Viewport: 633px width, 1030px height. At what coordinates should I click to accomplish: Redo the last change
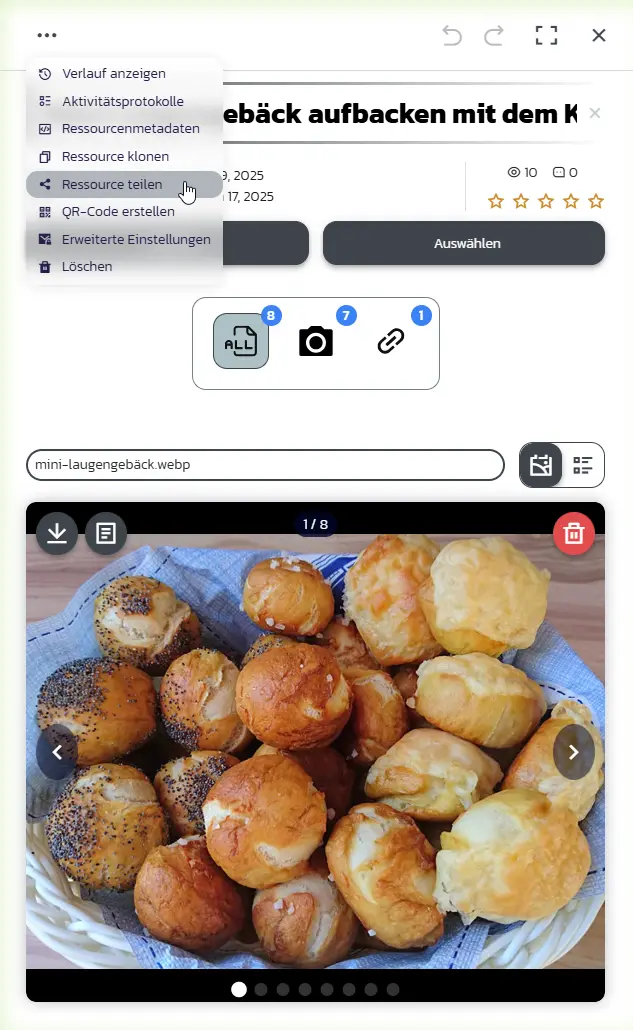pos(494,35)
